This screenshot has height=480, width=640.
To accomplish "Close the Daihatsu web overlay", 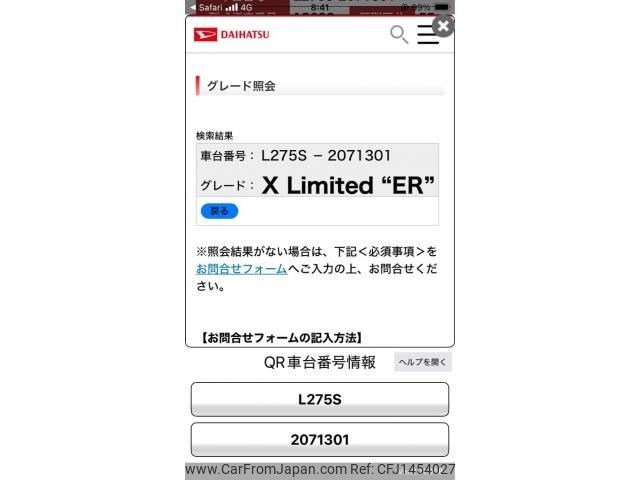I will [443, 27].
